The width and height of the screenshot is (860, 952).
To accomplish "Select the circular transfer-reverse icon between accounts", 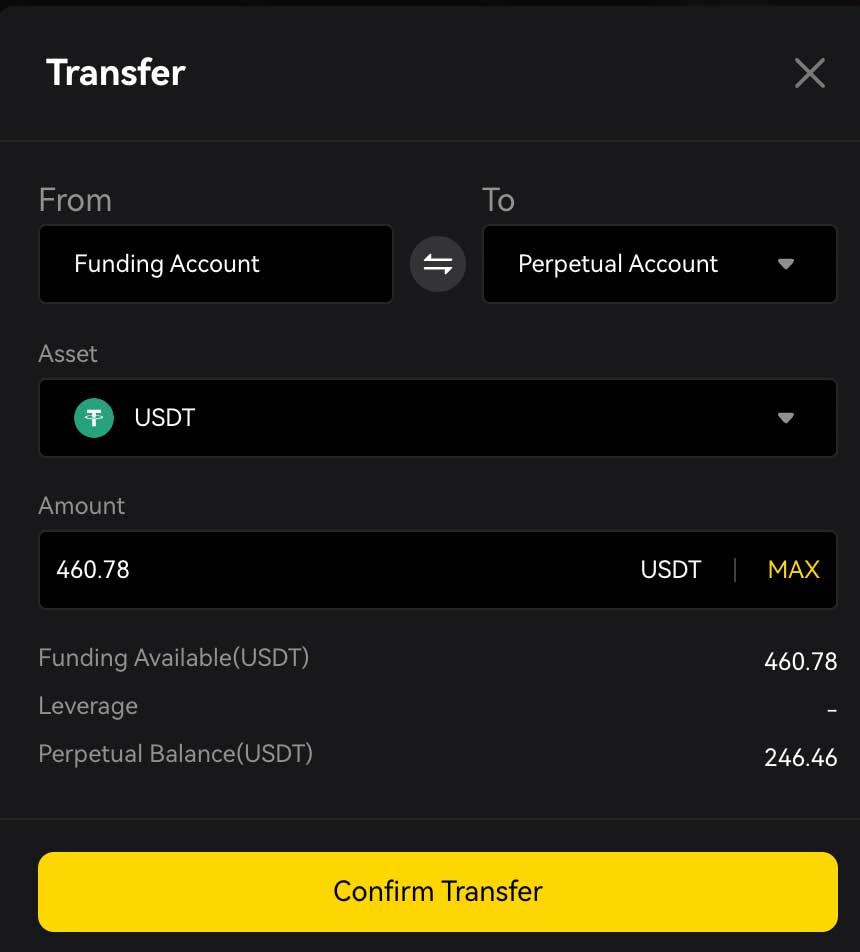I will (x=438, y=263).
